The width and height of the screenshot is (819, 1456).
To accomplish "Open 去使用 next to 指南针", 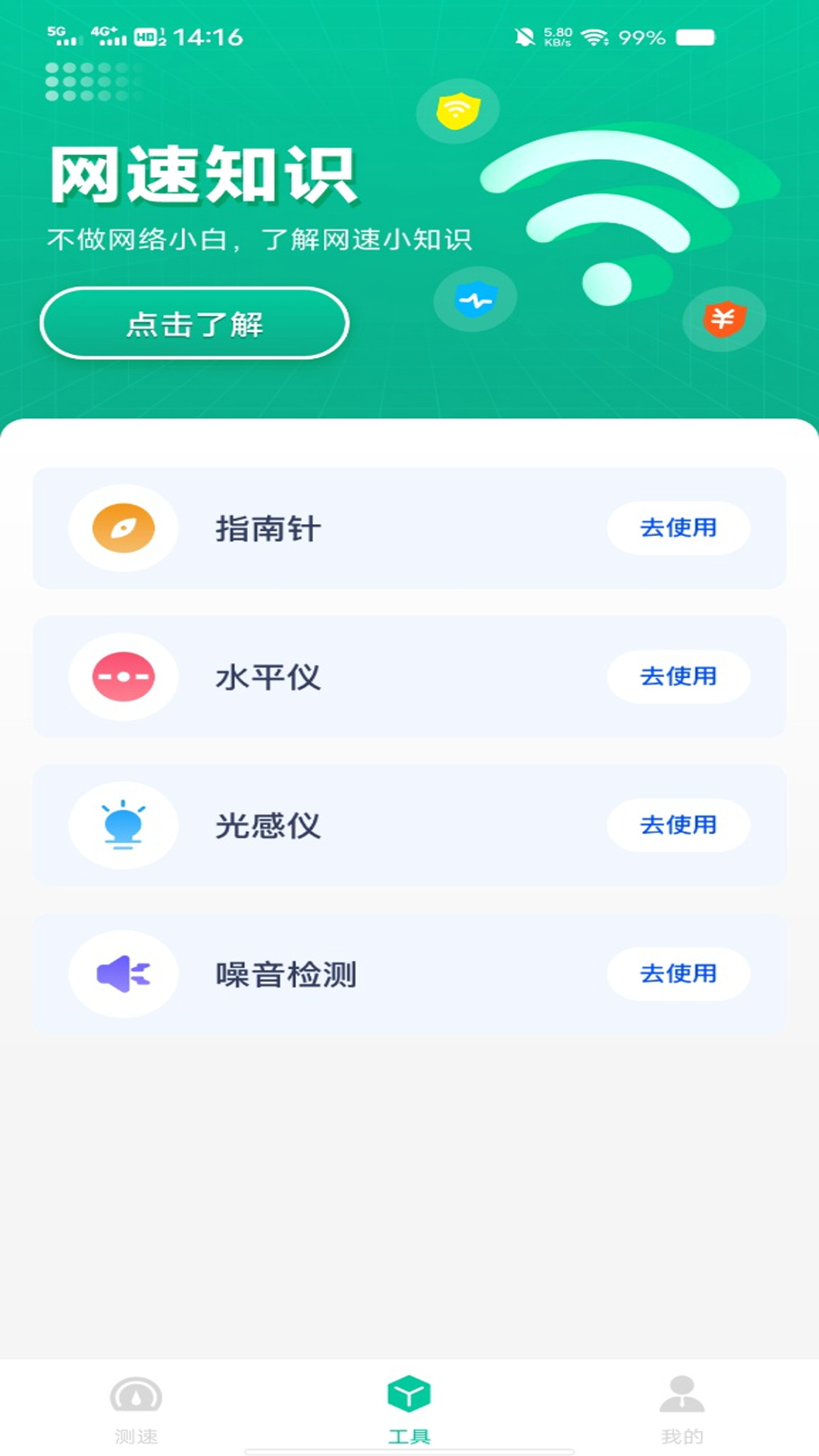I will (x=678, y=529).
